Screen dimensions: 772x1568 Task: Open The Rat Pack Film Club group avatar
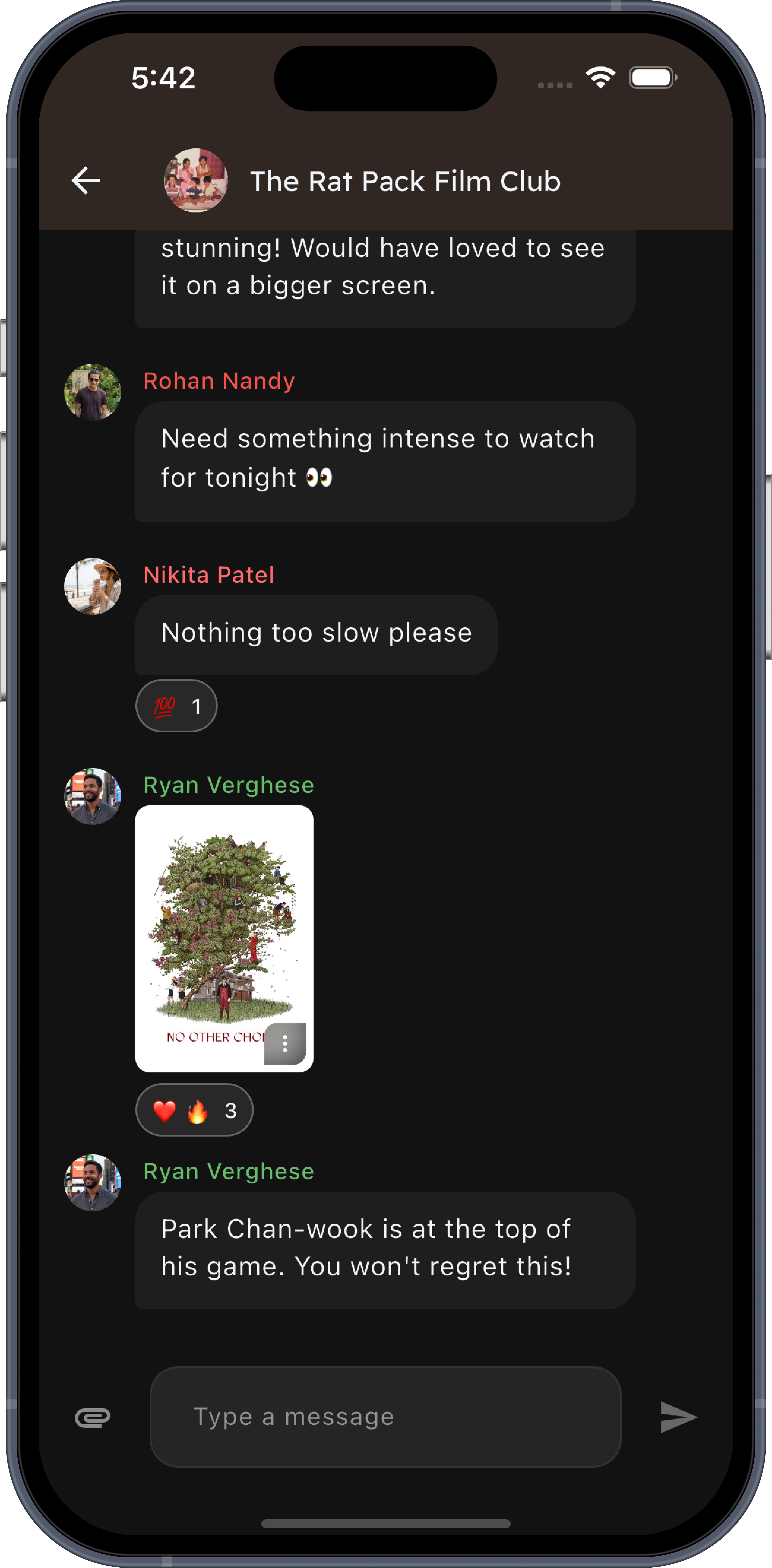click(195, 181)
